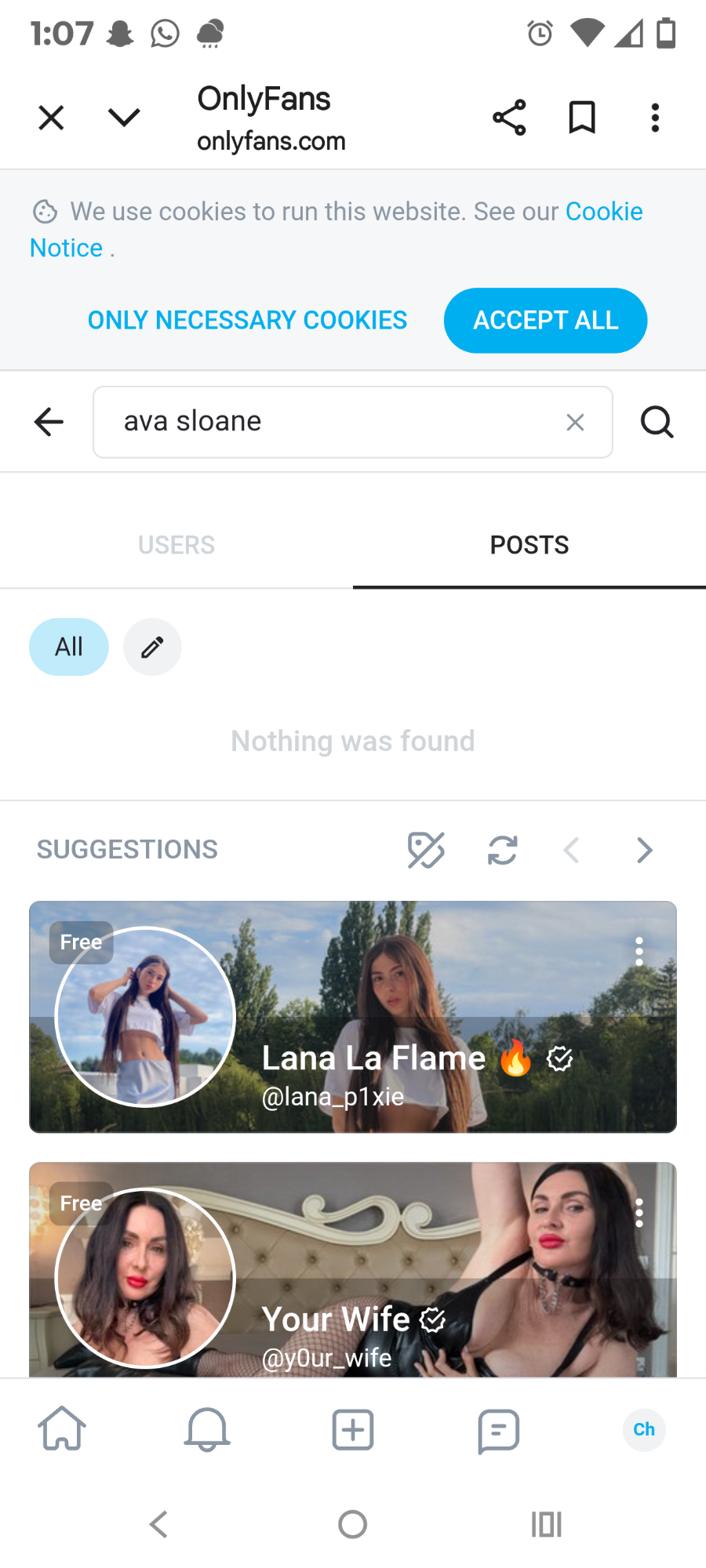Go to the home feed
Screen dimensions: 706x1568
click(62, 1429)
